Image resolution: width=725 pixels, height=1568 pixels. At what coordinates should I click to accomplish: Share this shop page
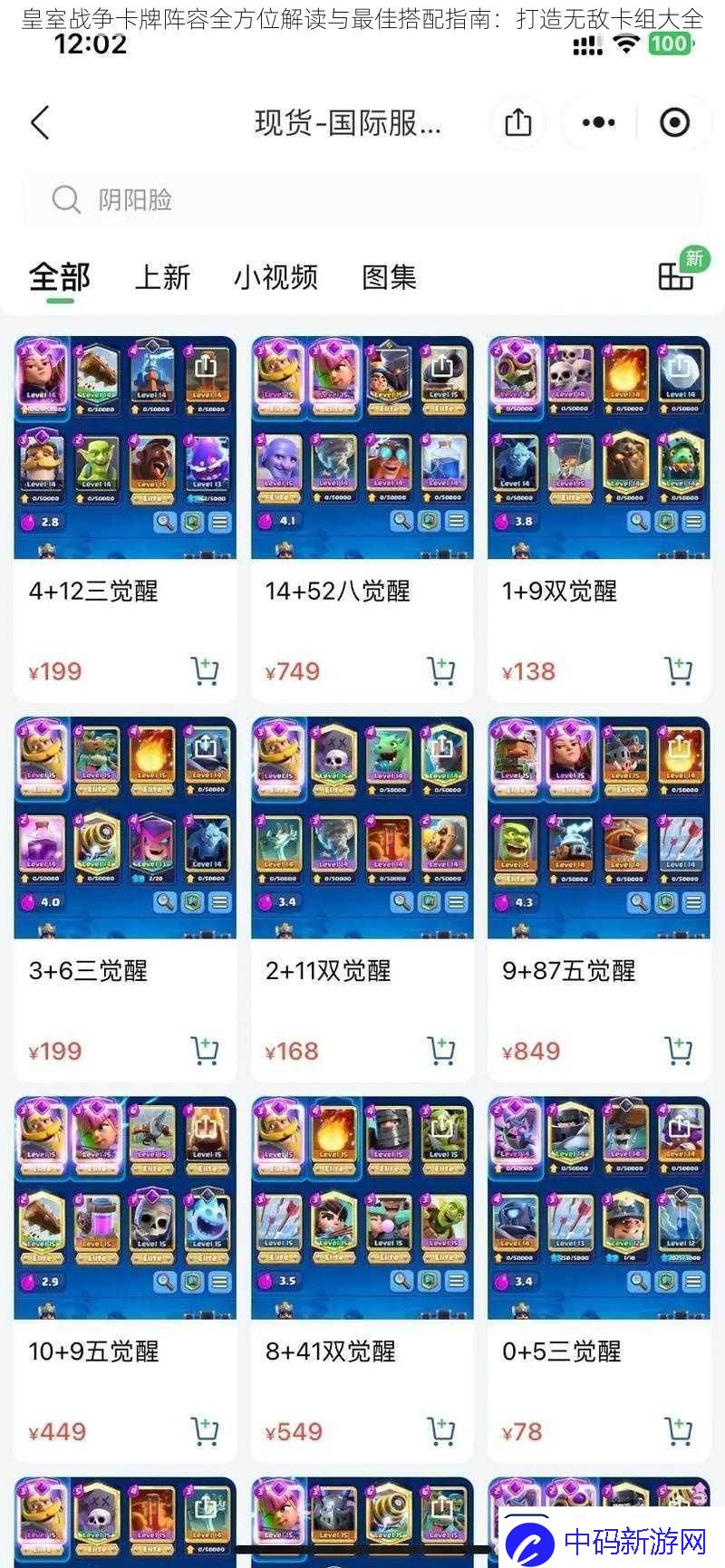pos(517,122)
